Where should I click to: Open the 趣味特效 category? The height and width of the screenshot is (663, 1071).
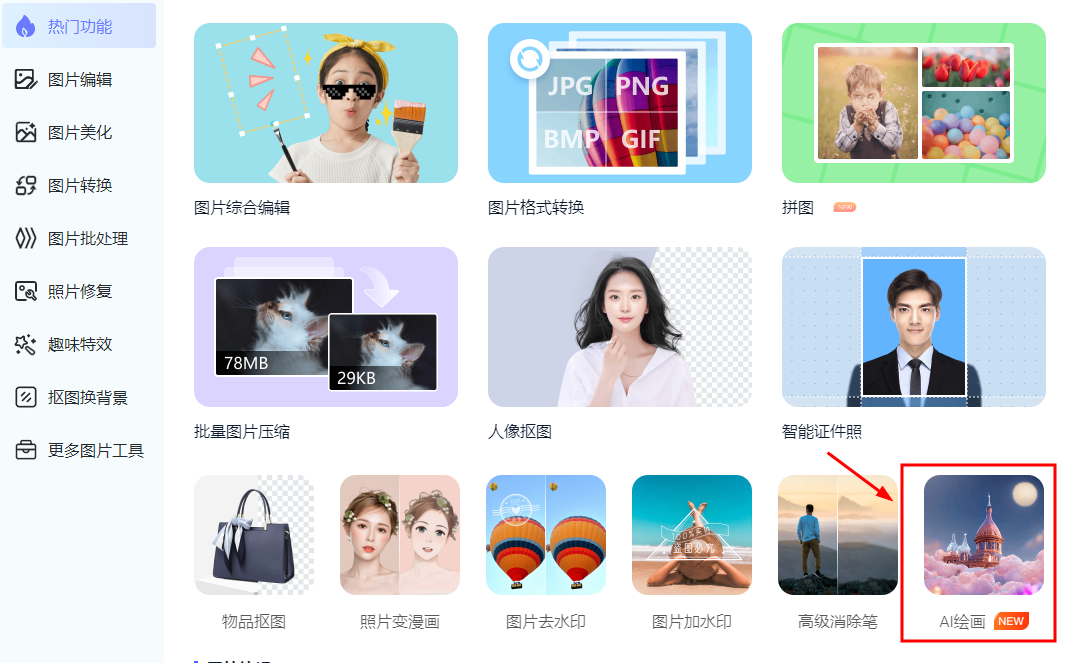coord(79,345)
